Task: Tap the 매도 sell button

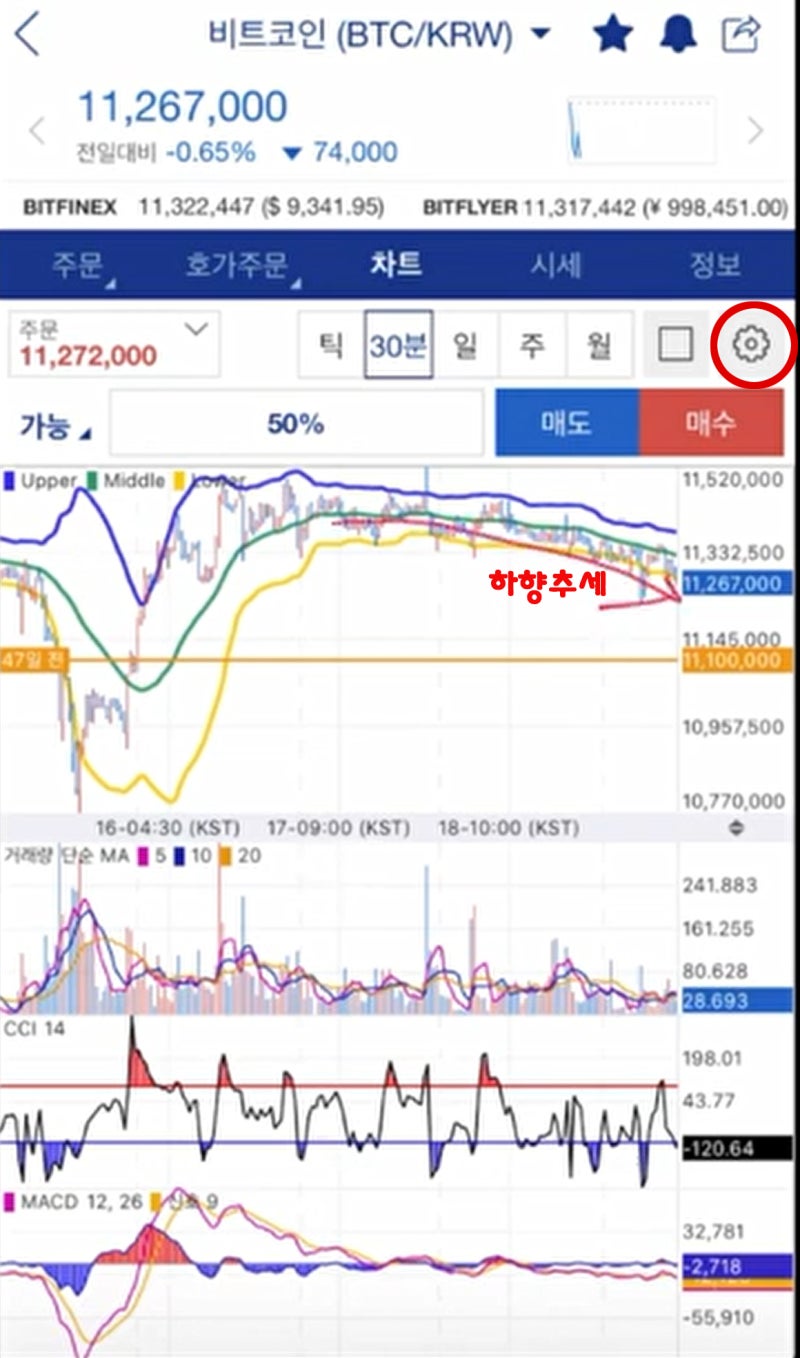Action: coord(567,423)
